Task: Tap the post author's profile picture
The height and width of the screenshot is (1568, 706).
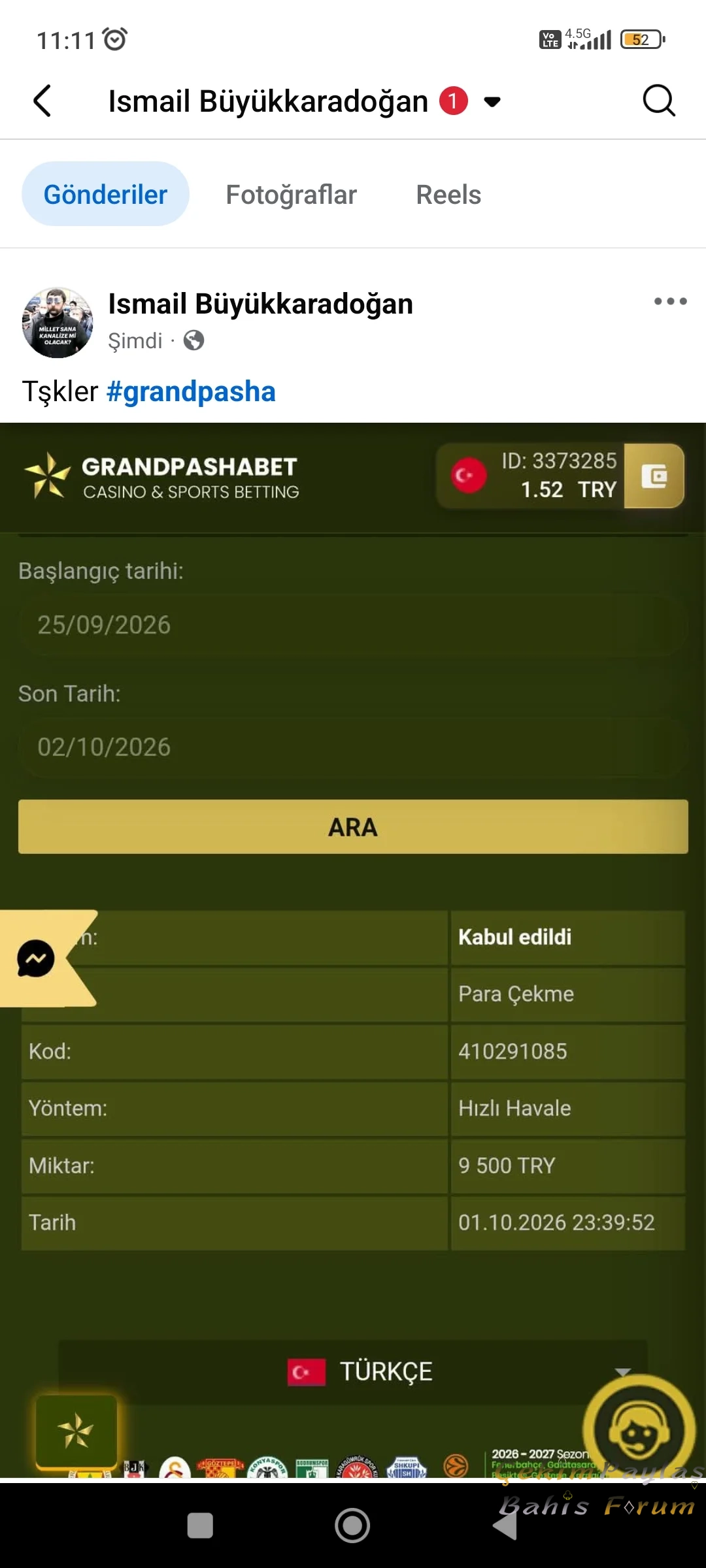Action: [x=58, y=323]
